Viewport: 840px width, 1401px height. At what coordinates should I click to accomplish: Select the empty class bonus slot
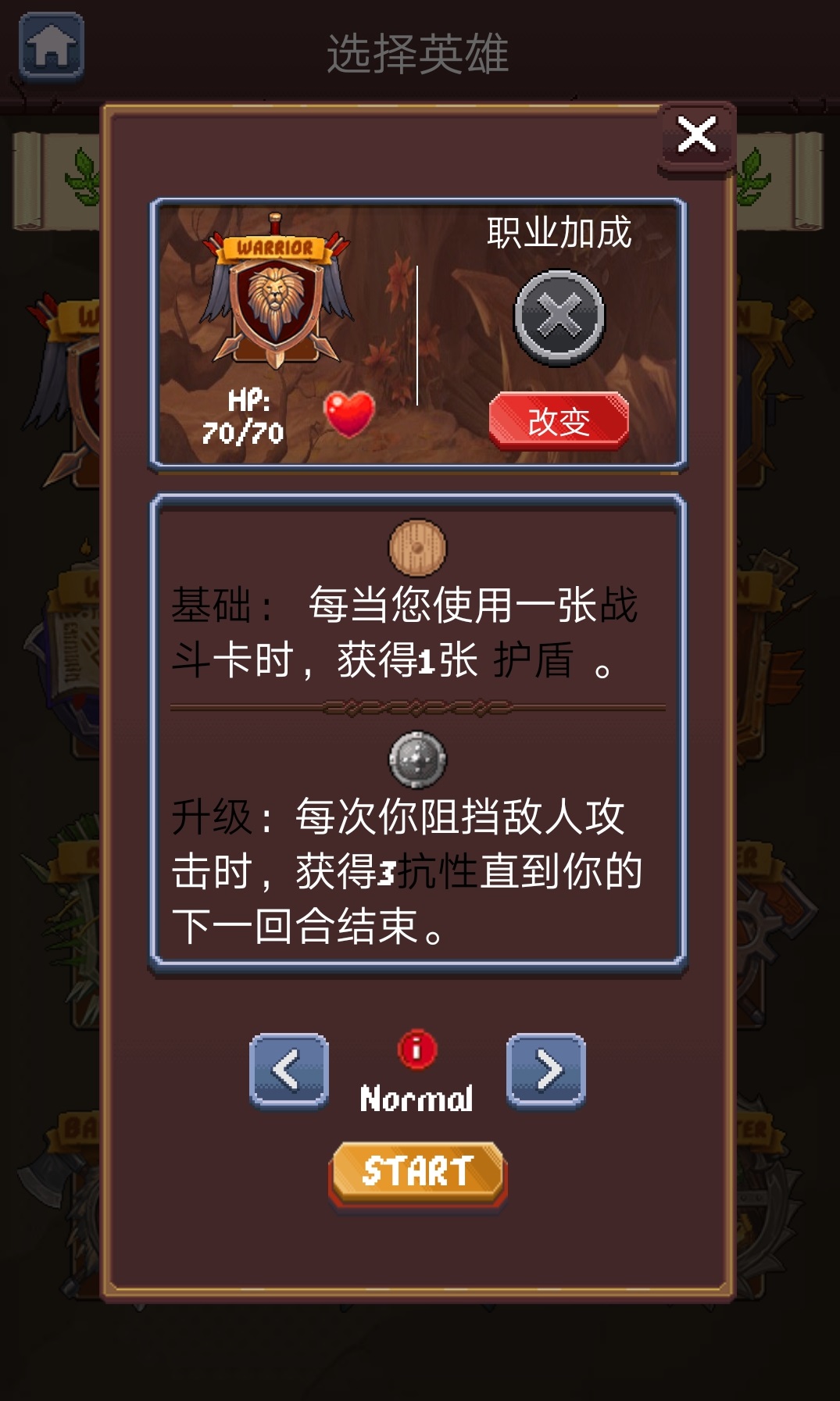coord(559,317)
